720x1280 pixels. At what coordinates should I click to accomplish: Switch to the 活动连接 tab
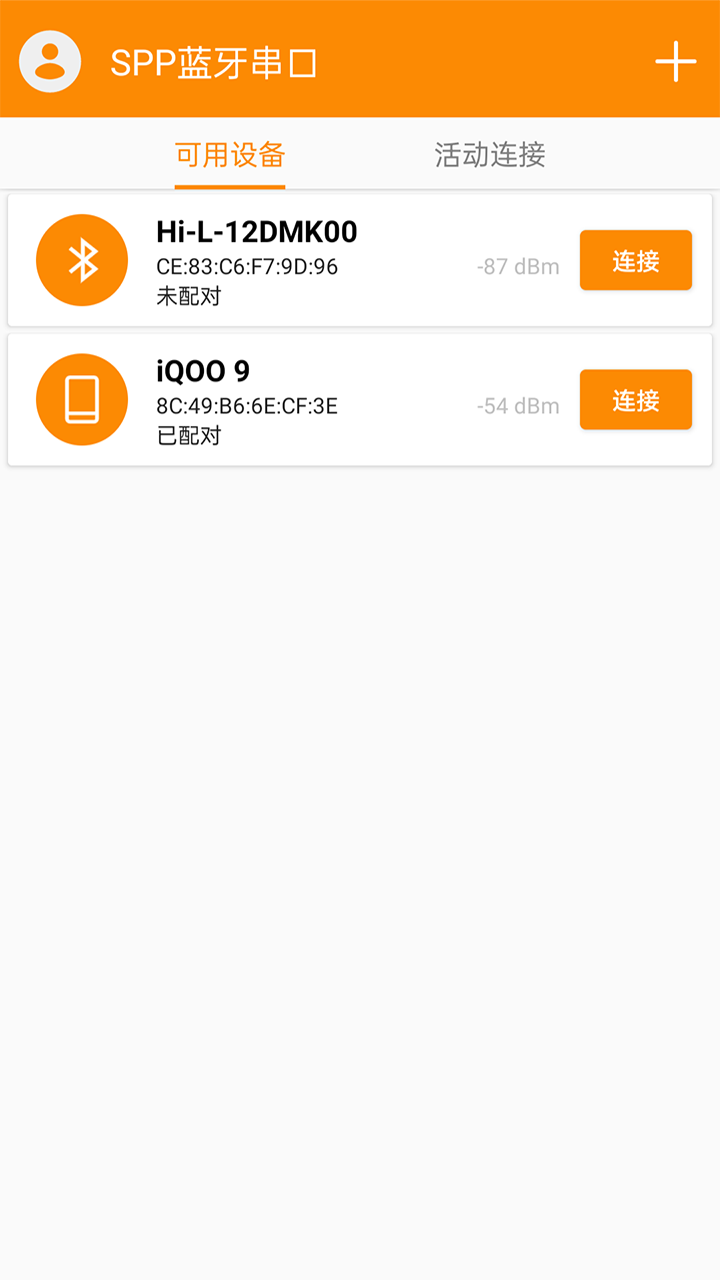click(487, 155)
